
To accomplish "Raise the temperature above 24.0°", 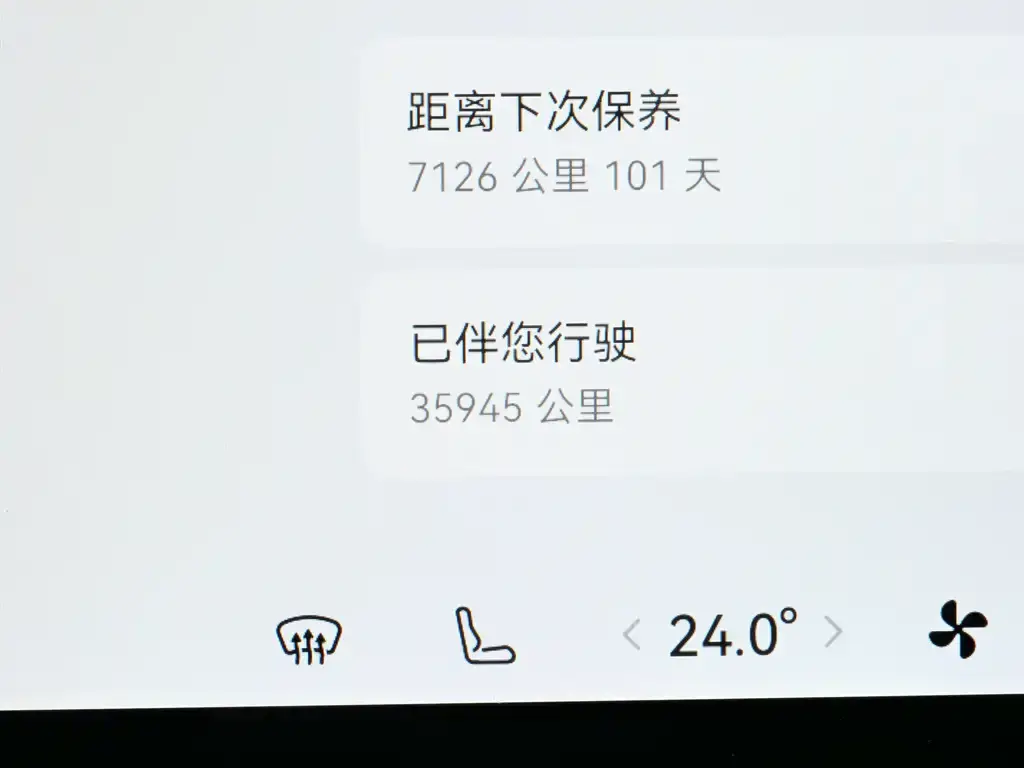I will tap(833, 633).
